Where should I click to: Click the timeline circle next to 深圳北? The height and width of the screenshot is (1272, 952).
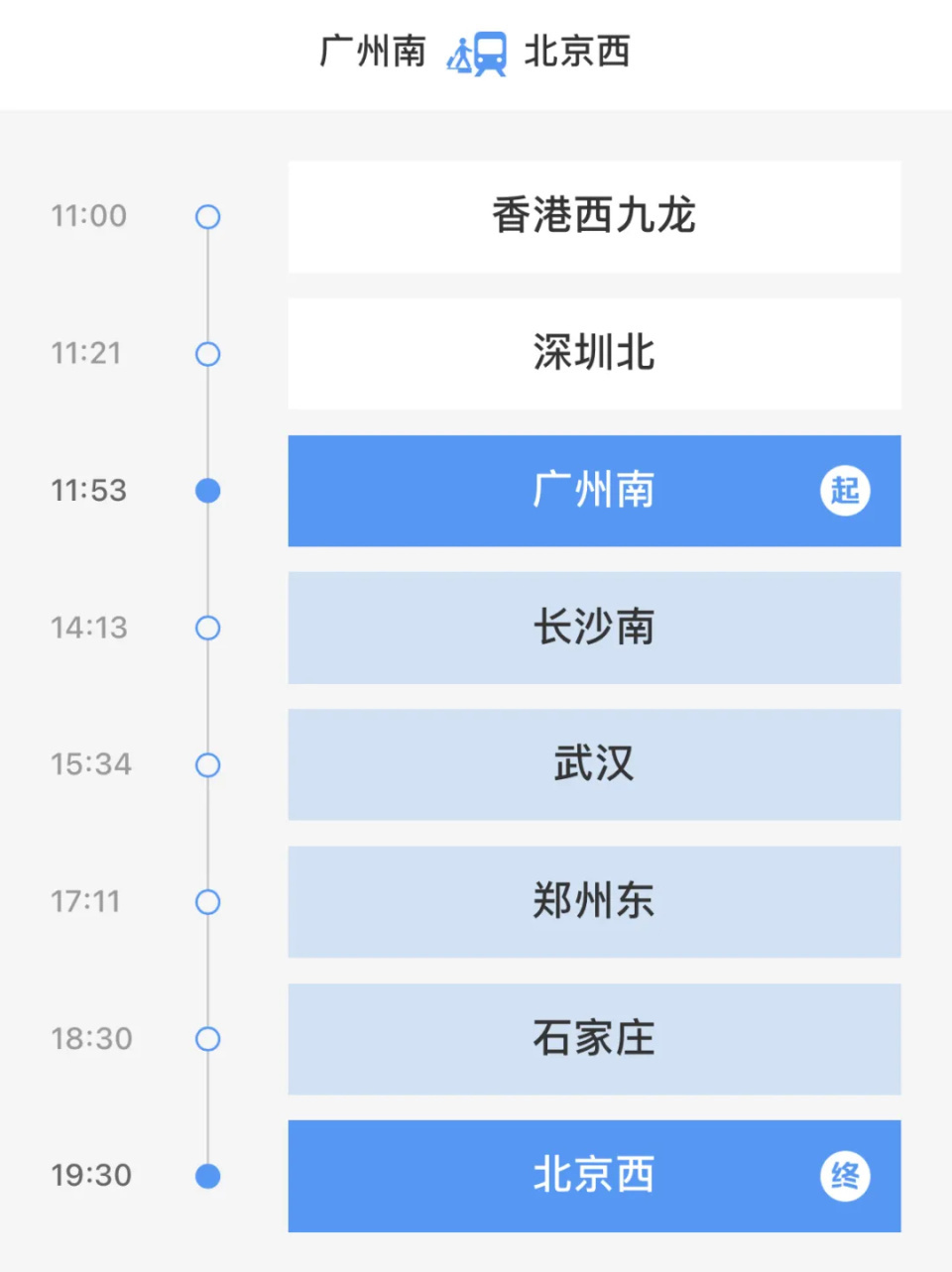point(207,354)
